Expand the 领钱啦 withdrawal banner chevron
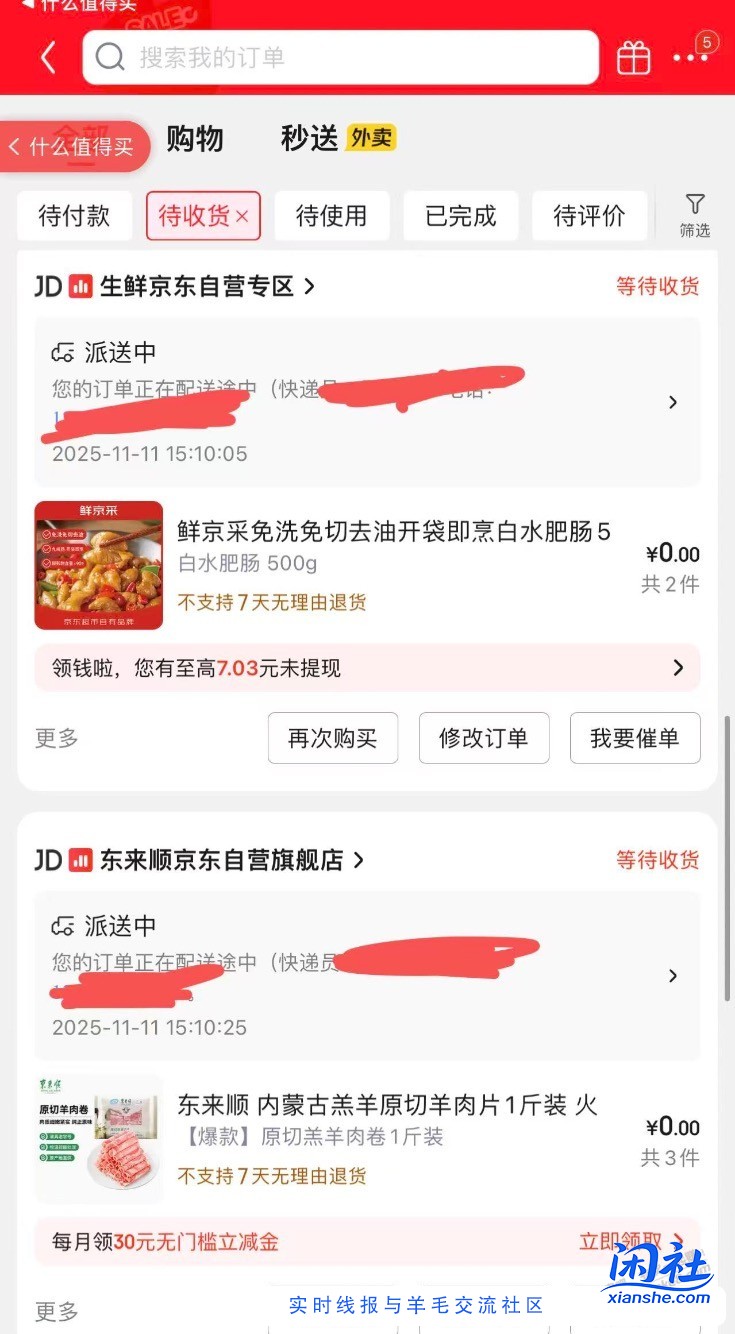This screenshot has height=1334, width=735. [x=678, y=667]
